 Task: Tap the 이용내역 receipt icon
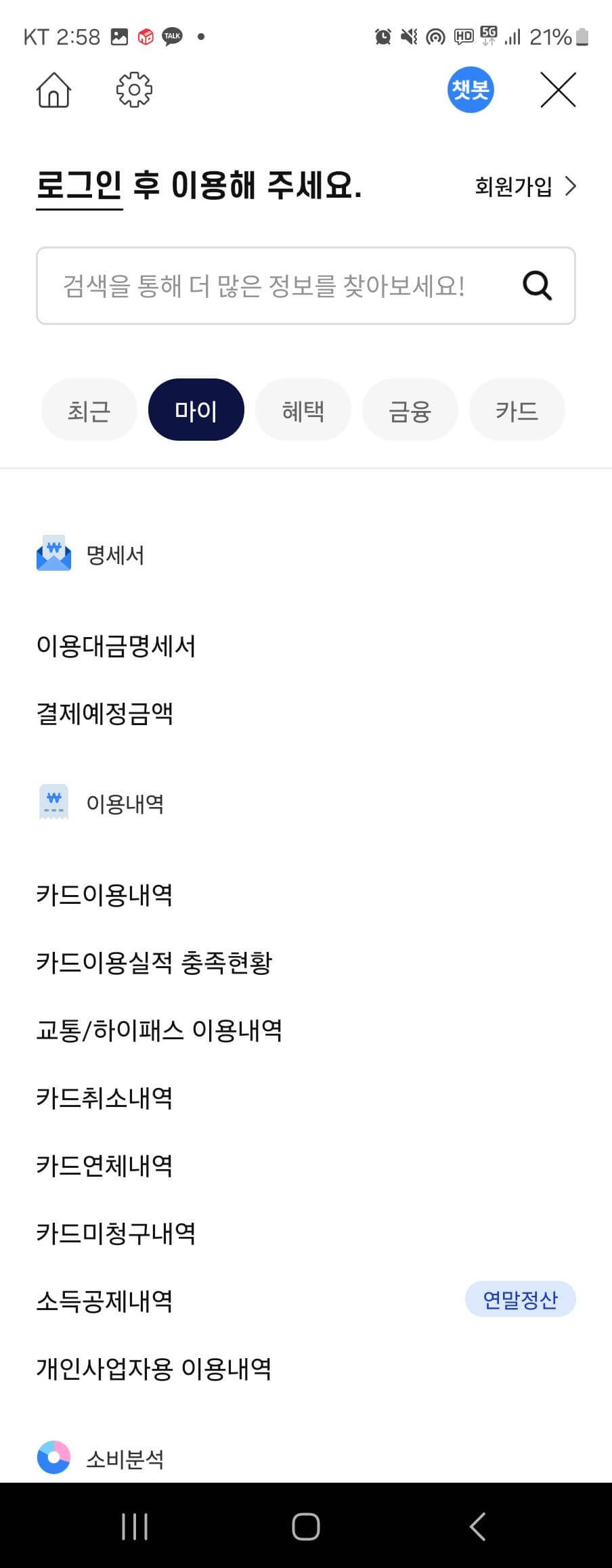click(x=53, y=802)
